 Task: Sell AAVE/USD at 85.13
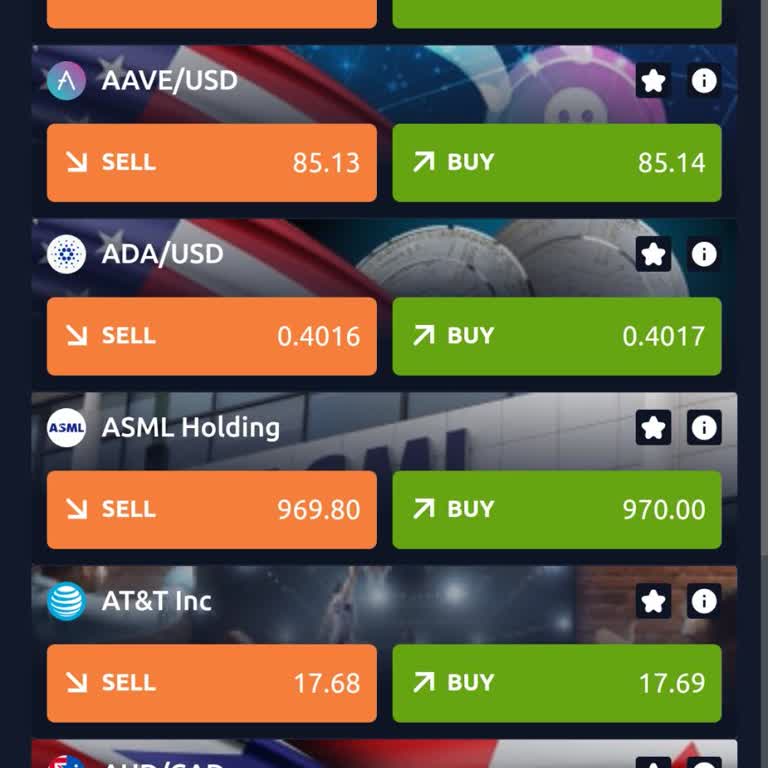click(x=212, y=162)
